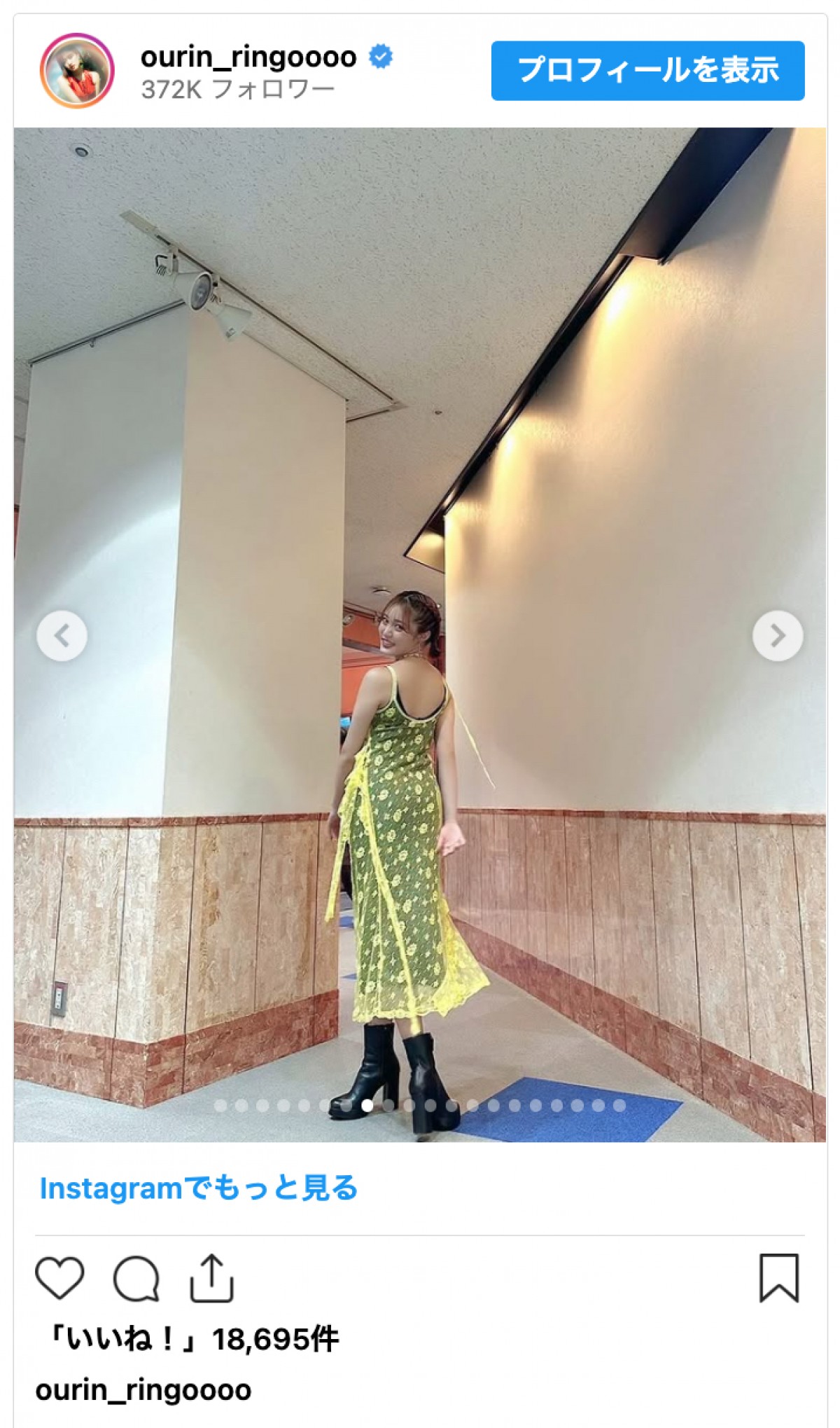Open the Instagramでもっと見る link
Image resolution: width=840 pixels, height=1428 pixels.
point(199,1188)
